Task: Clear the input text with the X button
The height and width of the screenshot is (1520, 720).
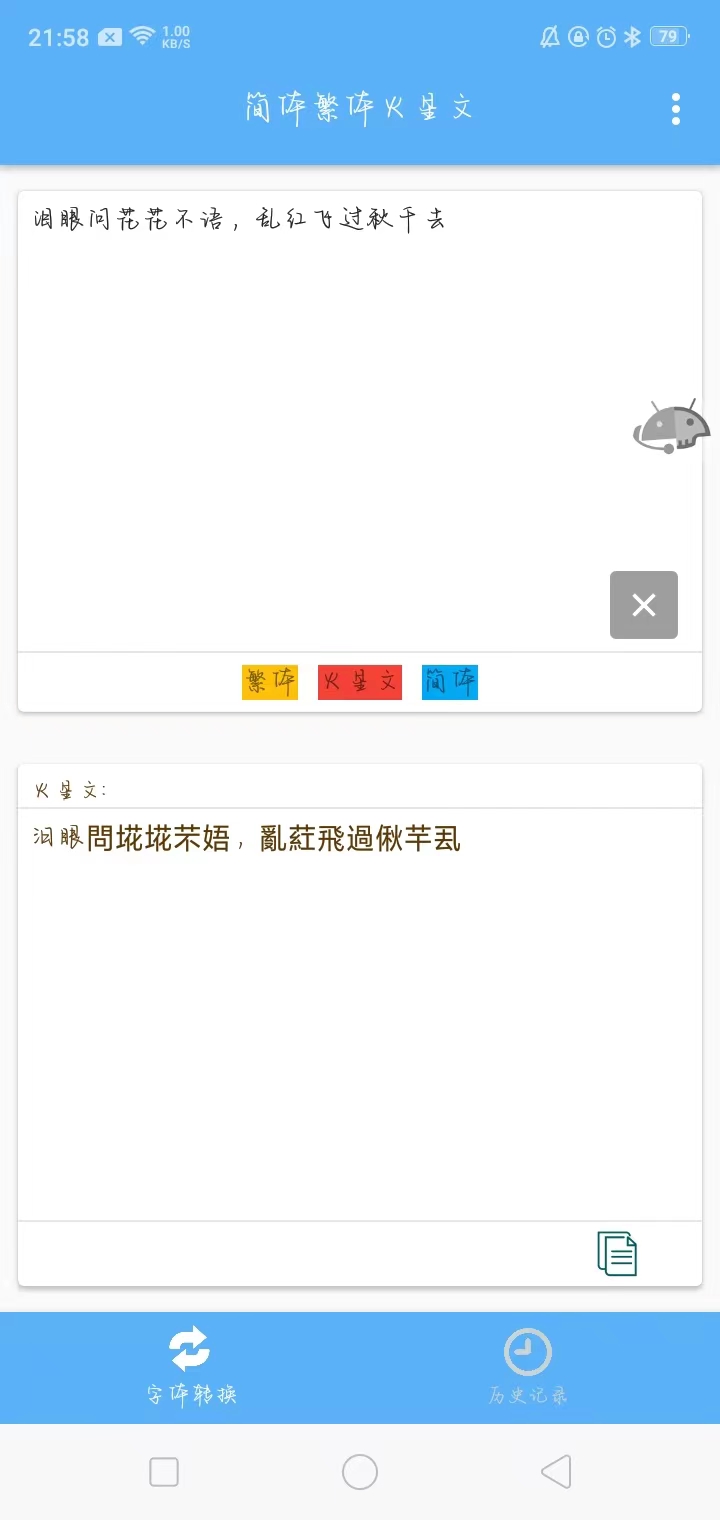Action: click(644, 605)
